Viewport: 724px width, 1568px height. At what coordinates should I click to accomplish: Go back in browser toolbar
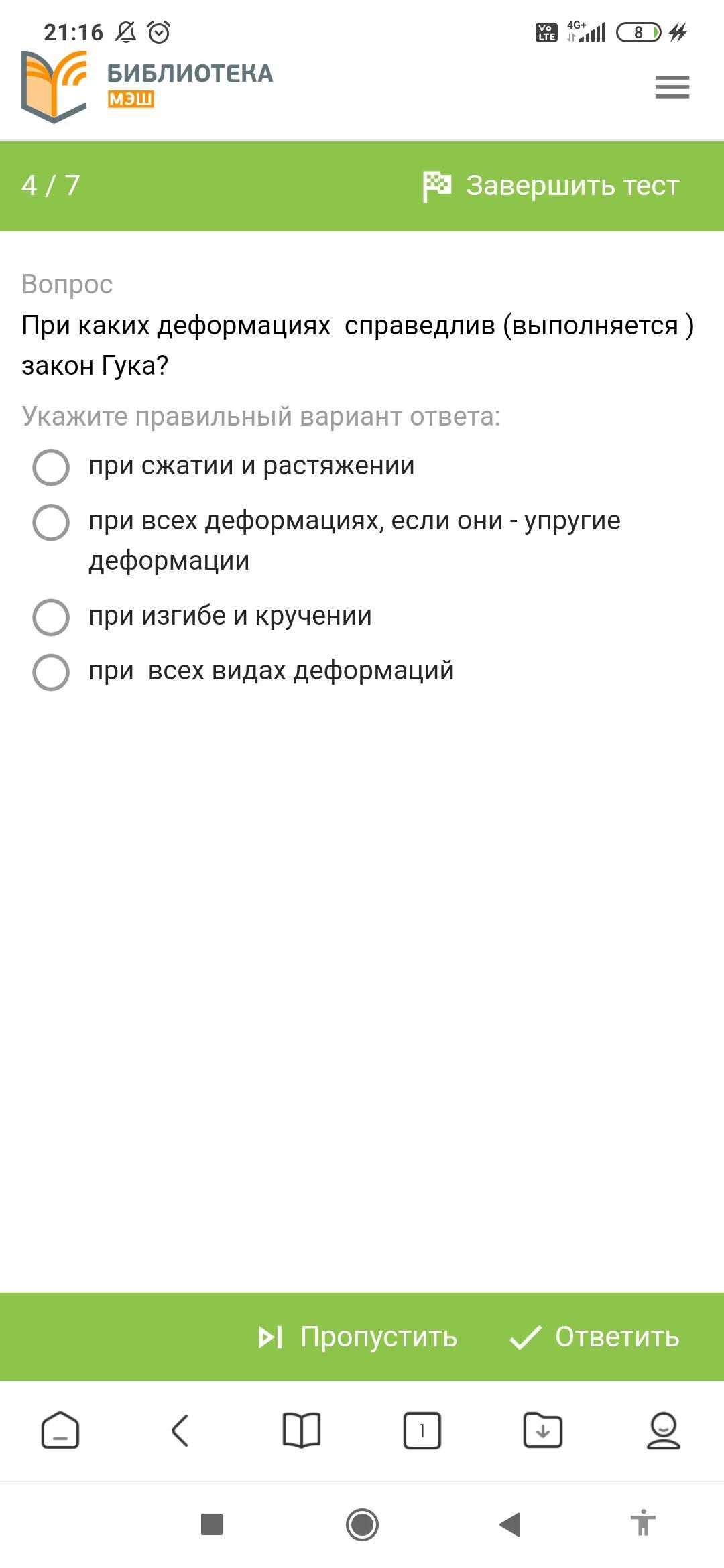coord(180,1430)
